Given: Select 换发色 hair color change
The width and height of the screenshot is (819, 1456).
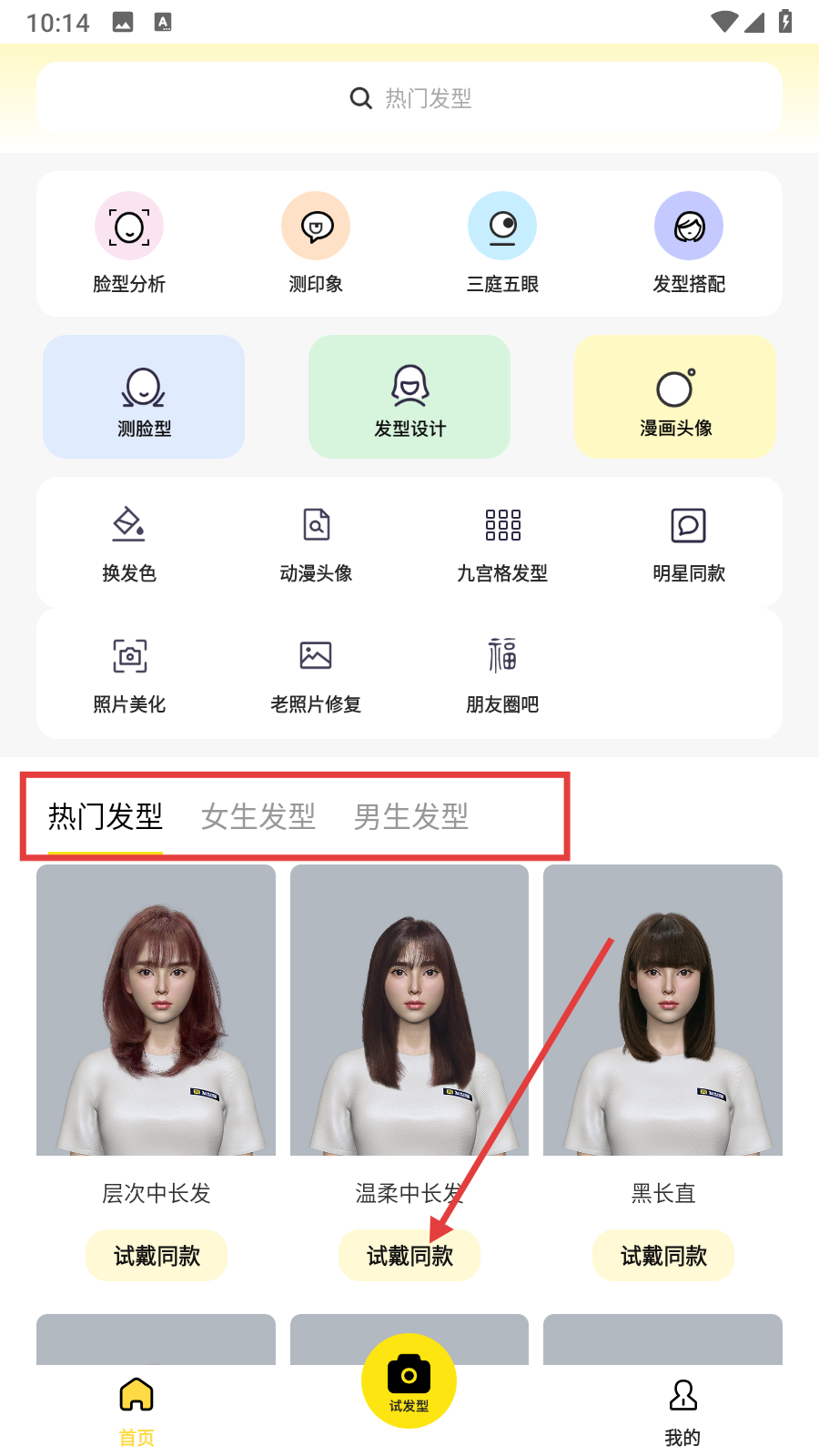Looking at the screenshot, I should pos(129,543).
